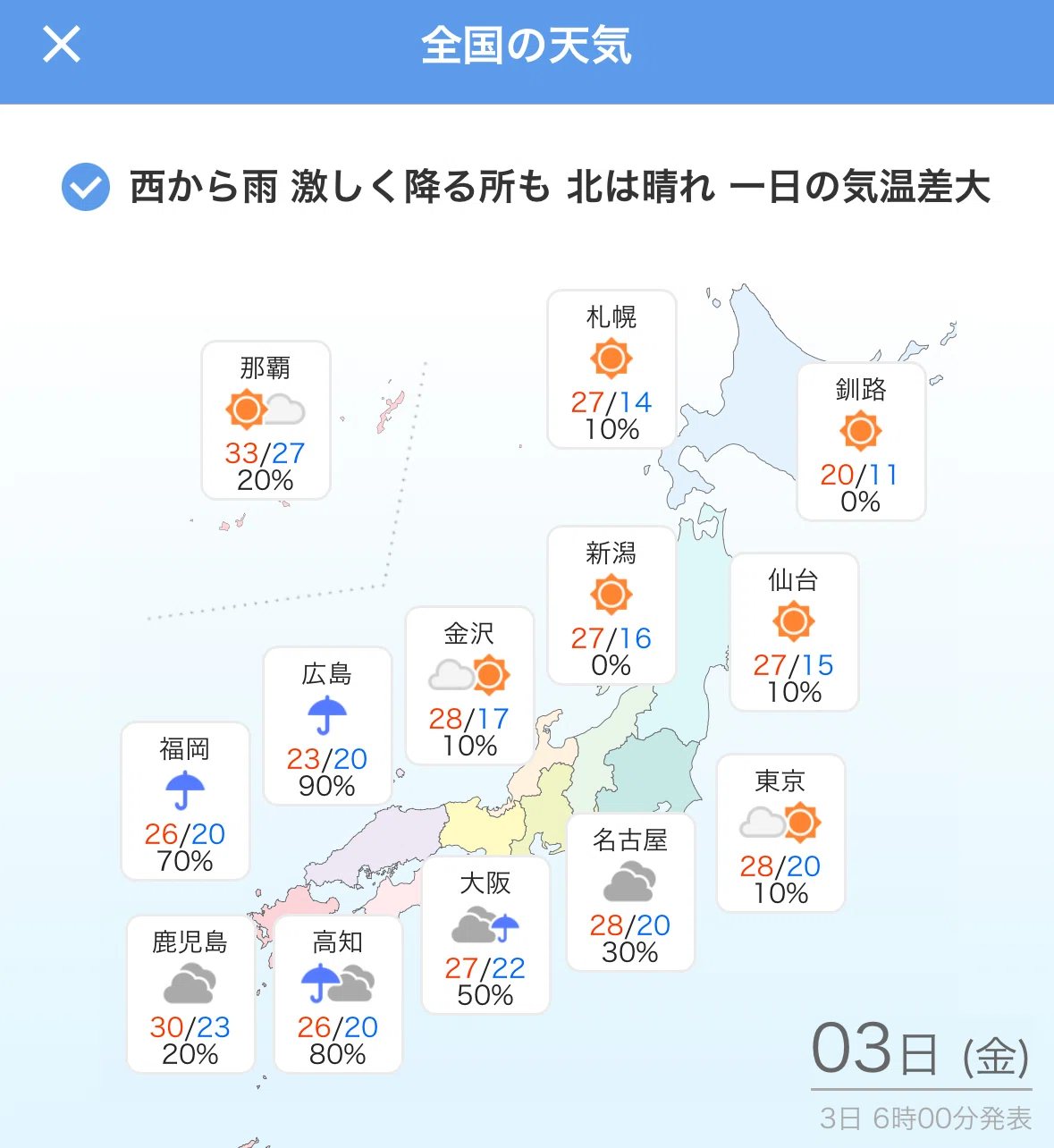Tap the Kagoshima (鹿児島) weather card

(190, 994)
